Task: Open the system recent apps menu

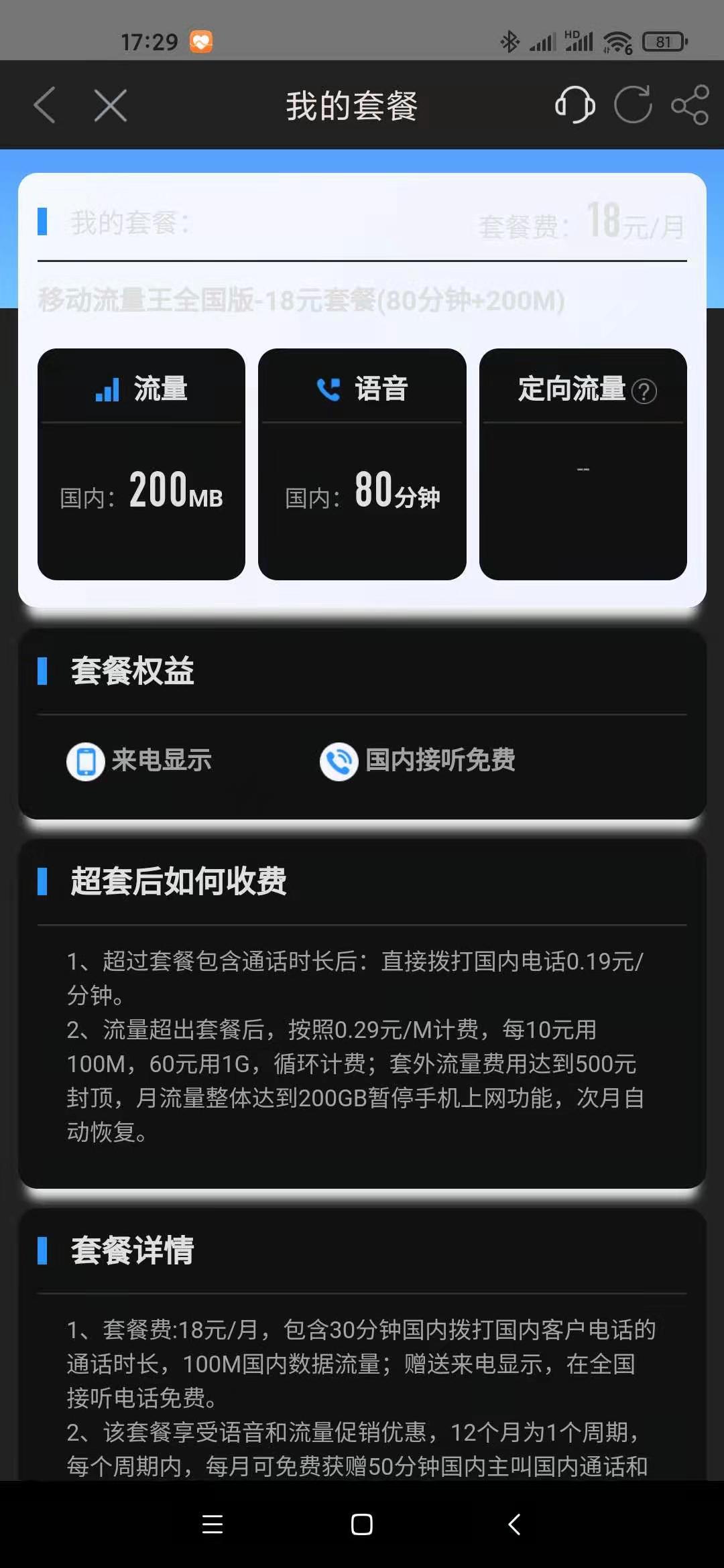Action: pyautogui.click(x=213, y=1524)
